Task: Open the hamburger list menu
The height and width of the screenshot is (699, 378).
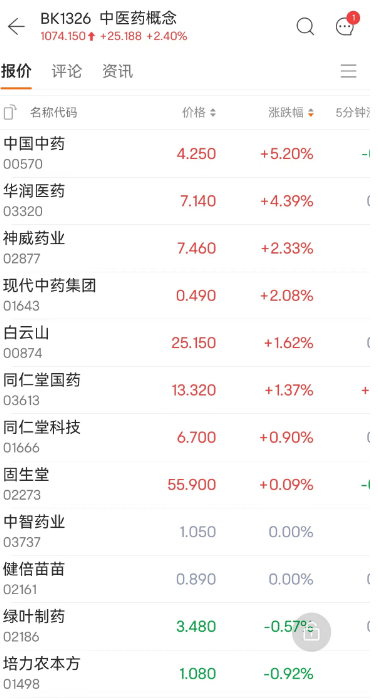Action: point(349,71)
